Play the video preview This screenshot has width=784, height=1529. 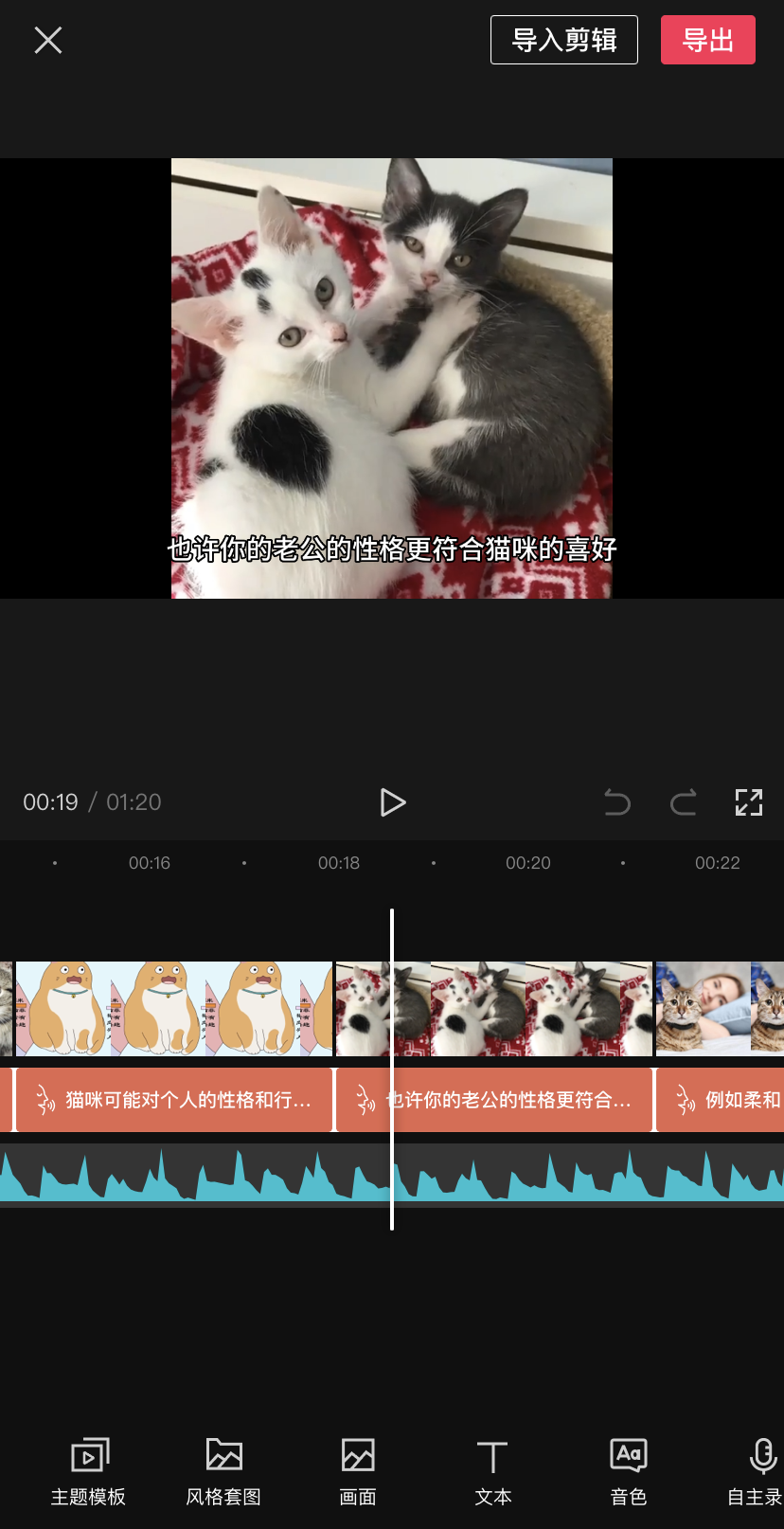coord(392,802)
